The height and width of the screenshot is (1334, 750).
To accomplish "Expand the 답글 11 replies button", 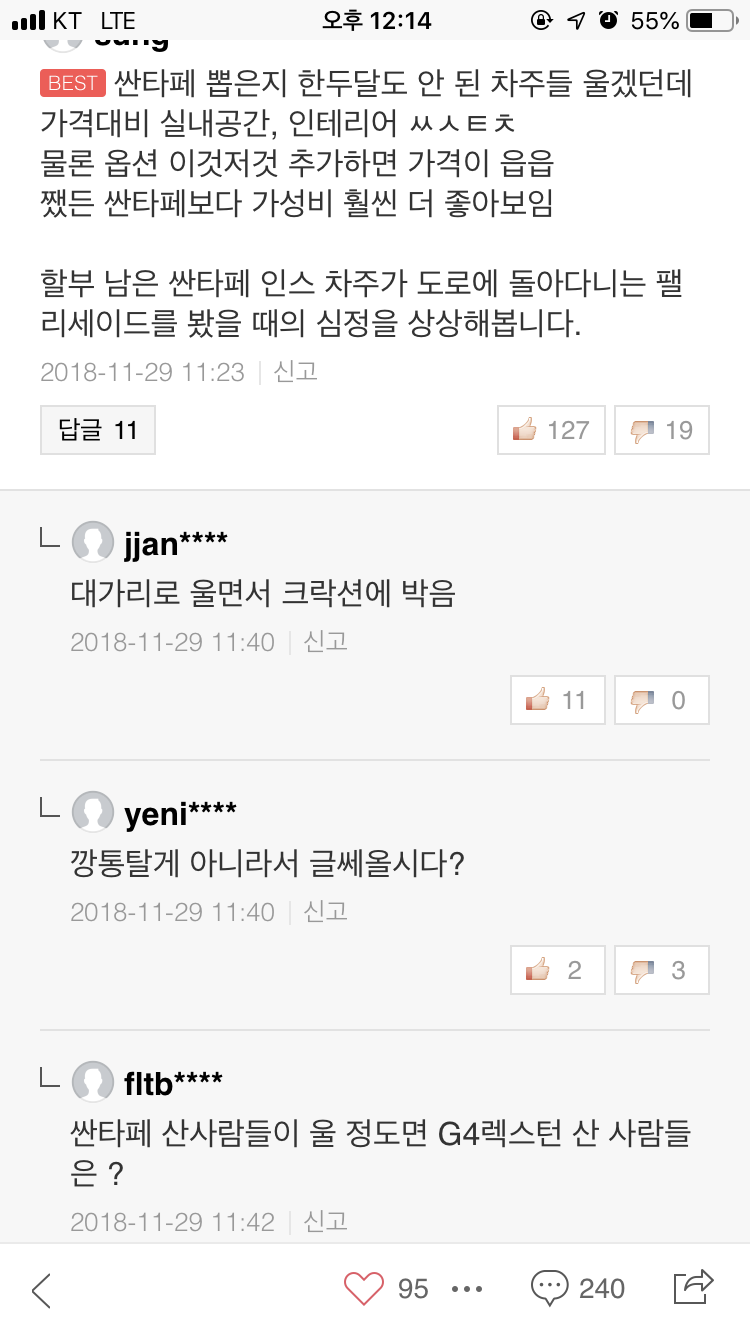I will (x=98, y=431).
